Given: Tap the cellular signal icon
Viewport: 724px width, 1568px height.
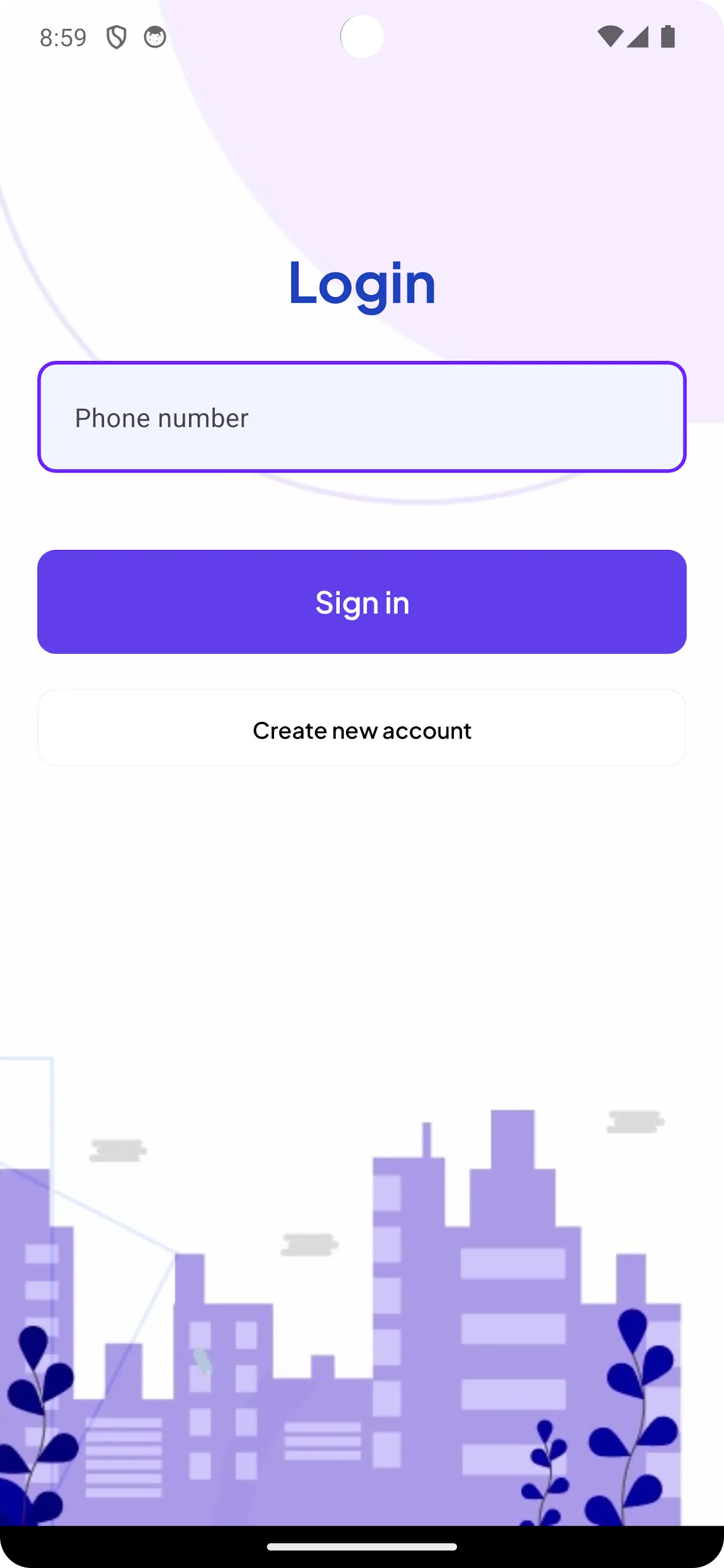Looking at the screenshot, I should pyautogui.click(x=637, y=38).
